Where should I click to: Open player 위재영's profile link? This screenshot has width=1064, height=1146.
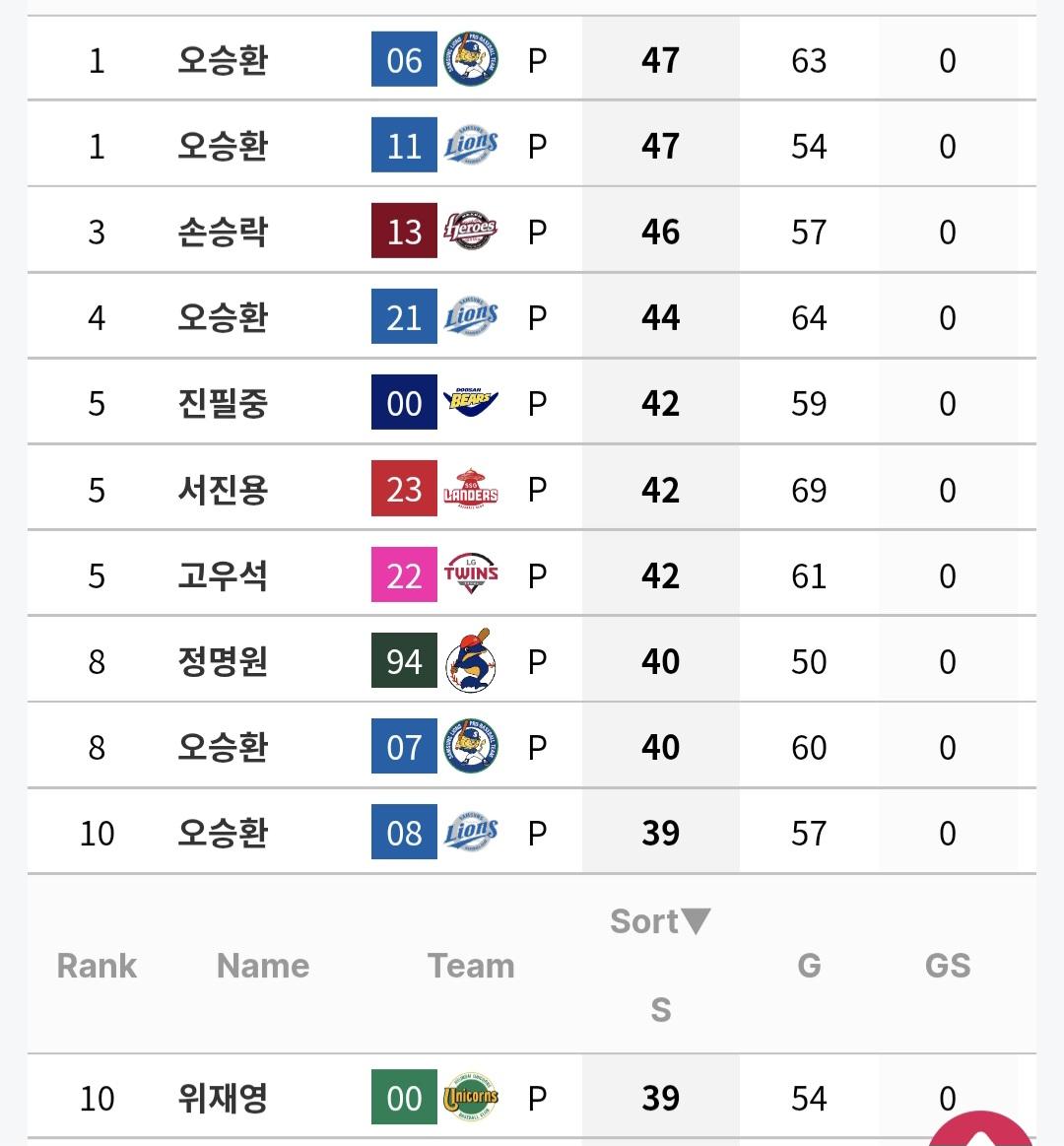pyautogui.click(x=223, y=1098)
